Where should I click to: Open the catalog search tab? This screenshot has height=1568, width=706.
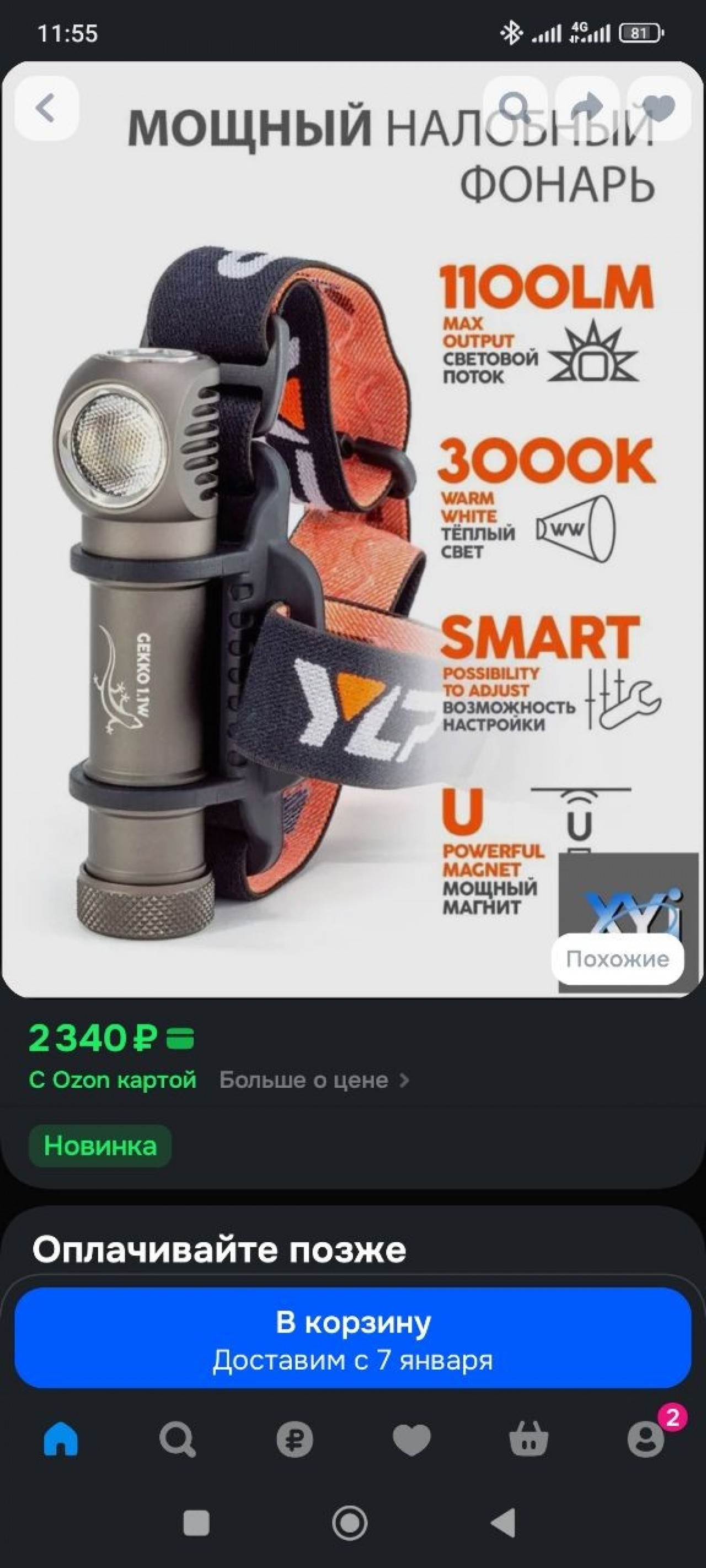click(177, 1440)
